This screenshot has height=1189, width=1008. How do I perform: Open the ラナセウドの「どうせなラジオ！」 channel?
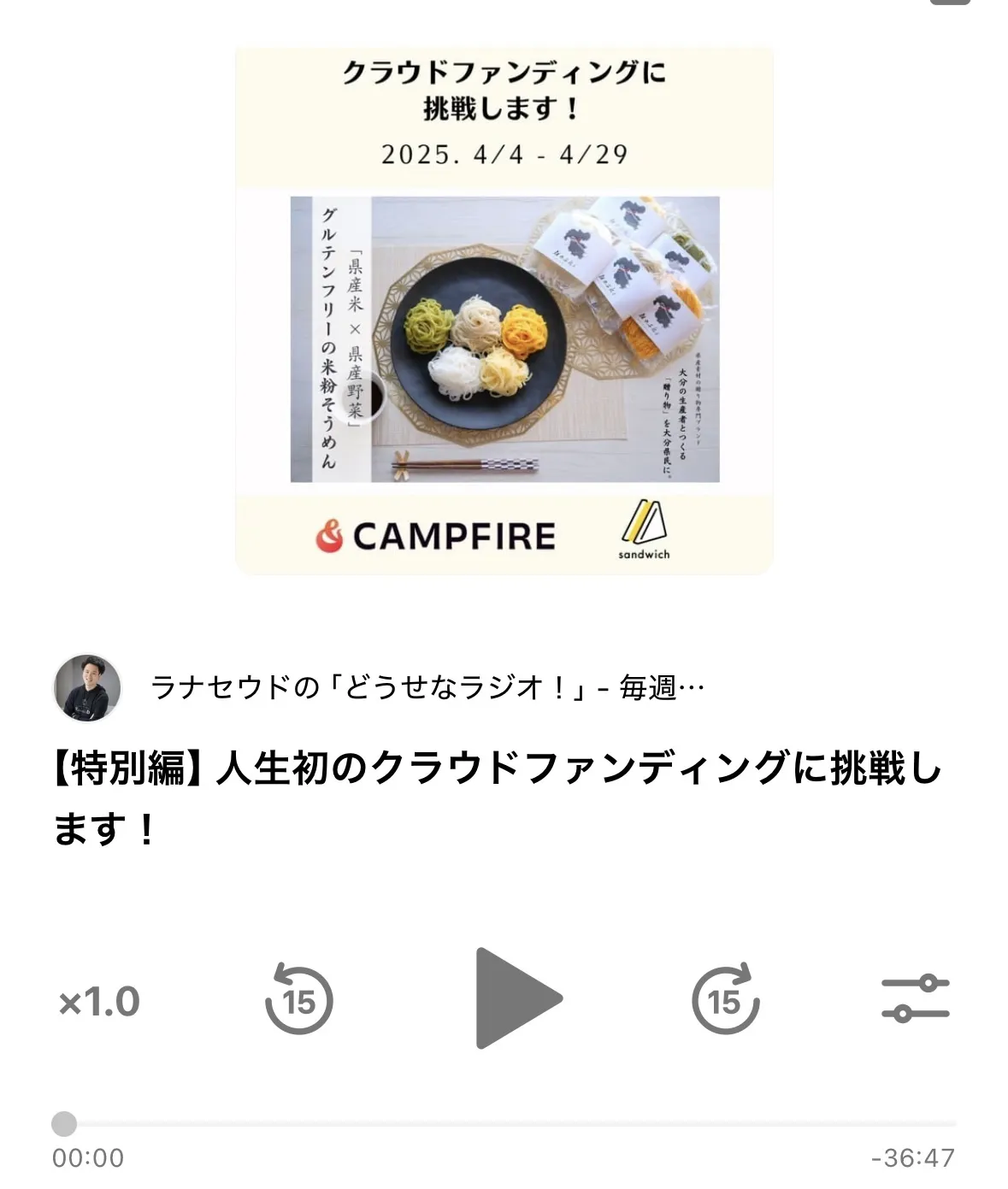tap(426, 687)
